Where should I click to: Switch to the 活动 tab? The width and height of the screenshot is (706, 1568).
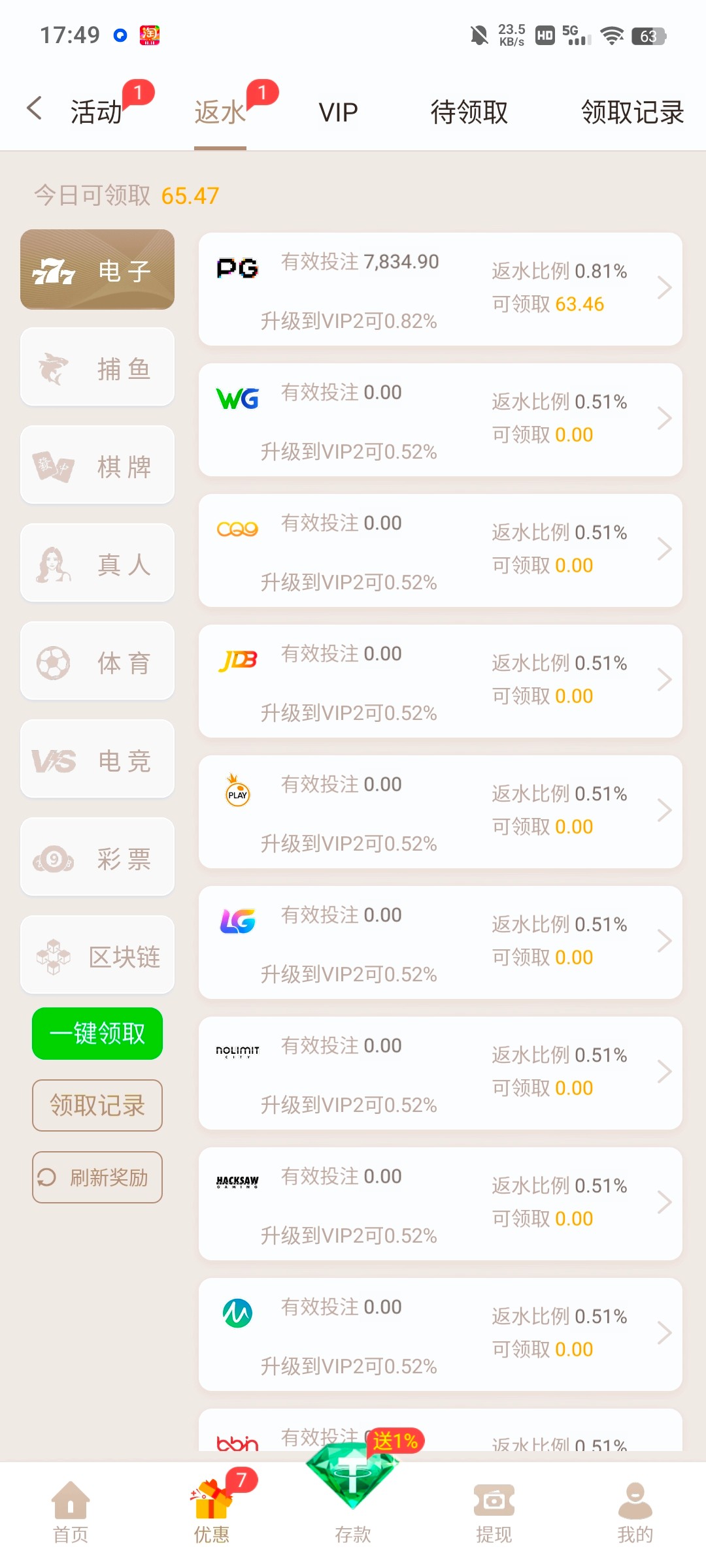pyautogui.click(x=97, y=112)
